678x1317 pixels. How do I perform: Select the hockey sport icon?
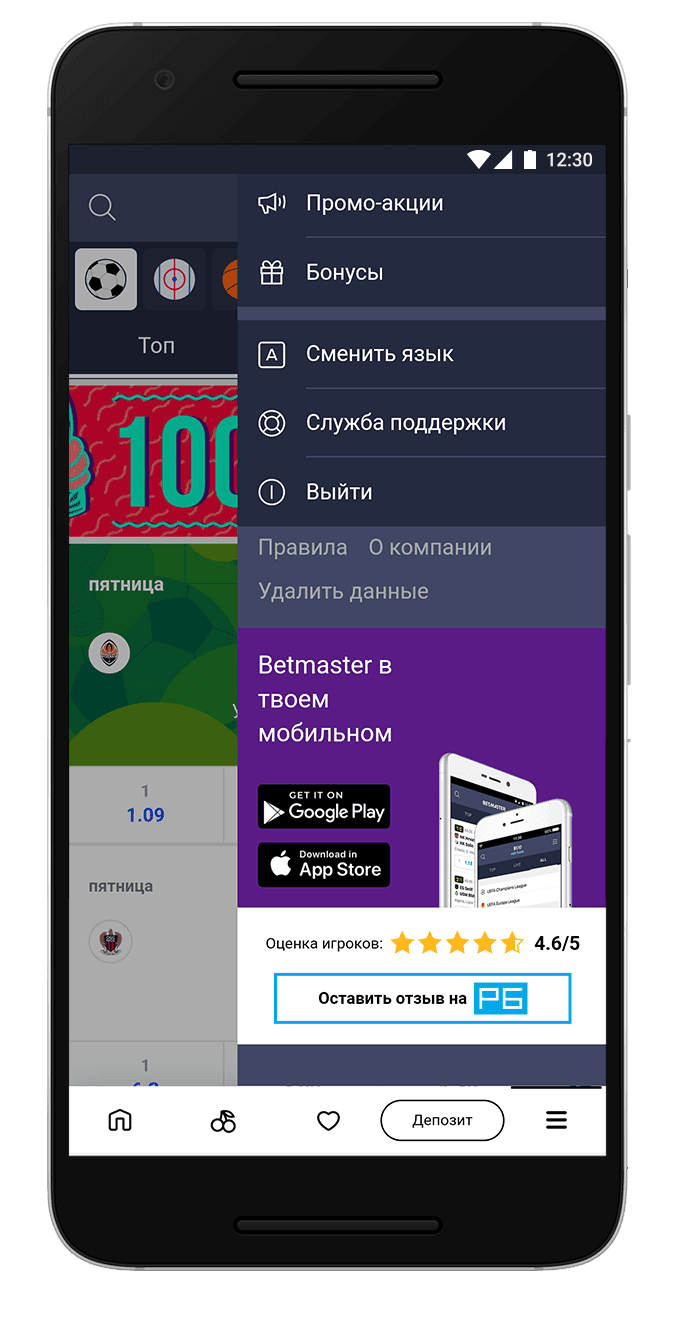(173, 279)
